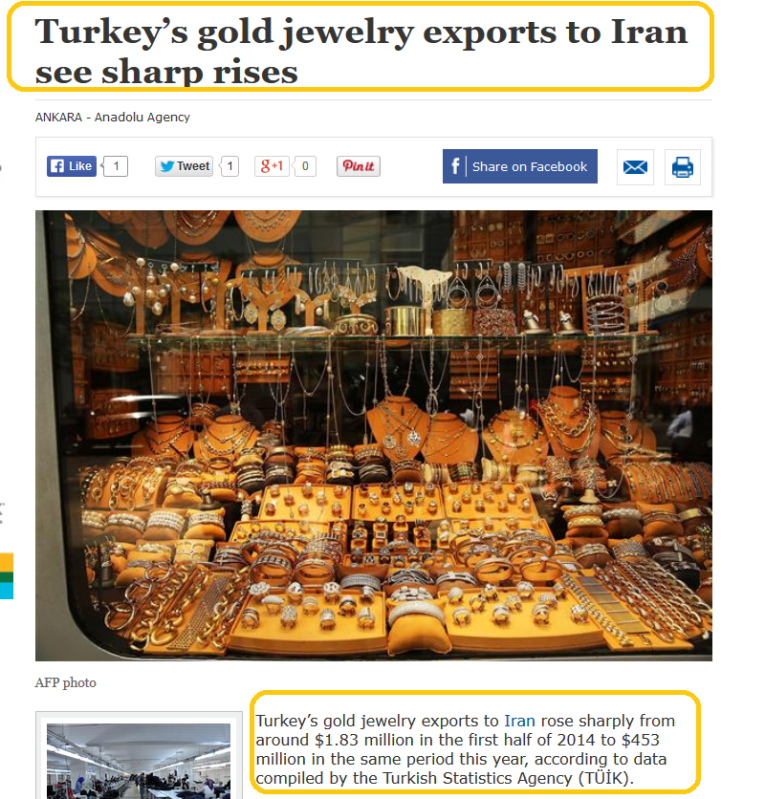Screen dimensions: 765x799
Task: Open the Iran link in the text
Action: 519,720
